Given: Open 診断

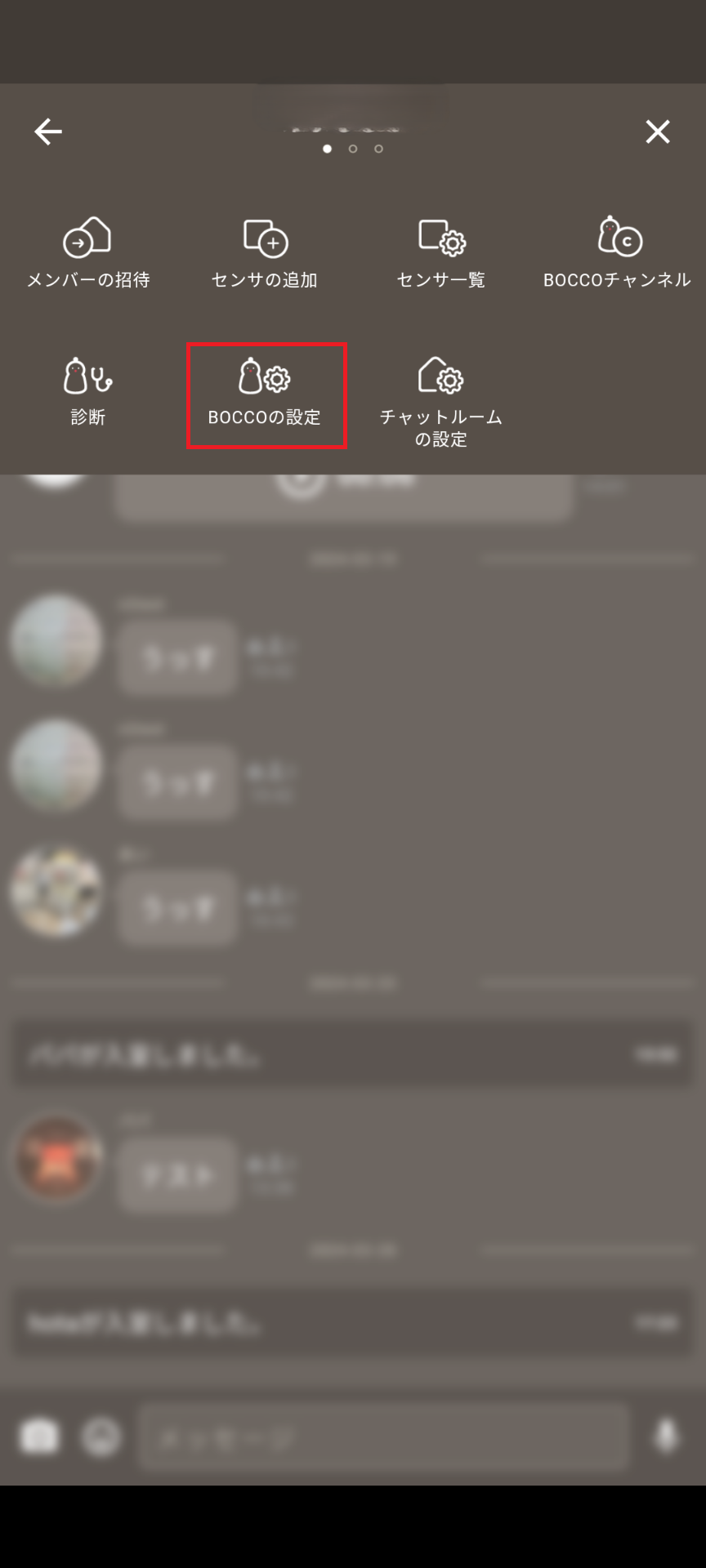Looking at the screenshot, I should tap(87, 392).
